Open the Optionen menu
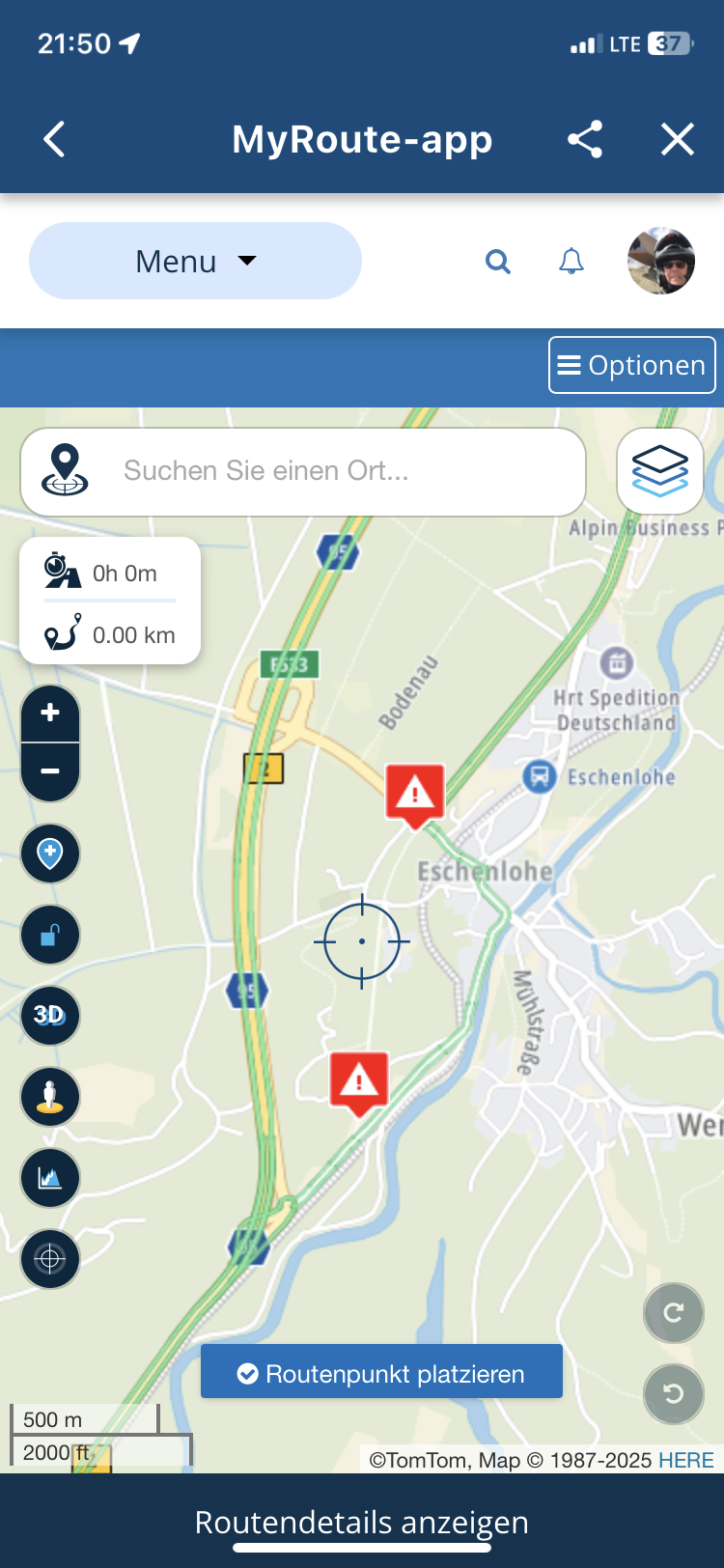Viewport: 724px width, 1568px height. (x=632, y=365)
